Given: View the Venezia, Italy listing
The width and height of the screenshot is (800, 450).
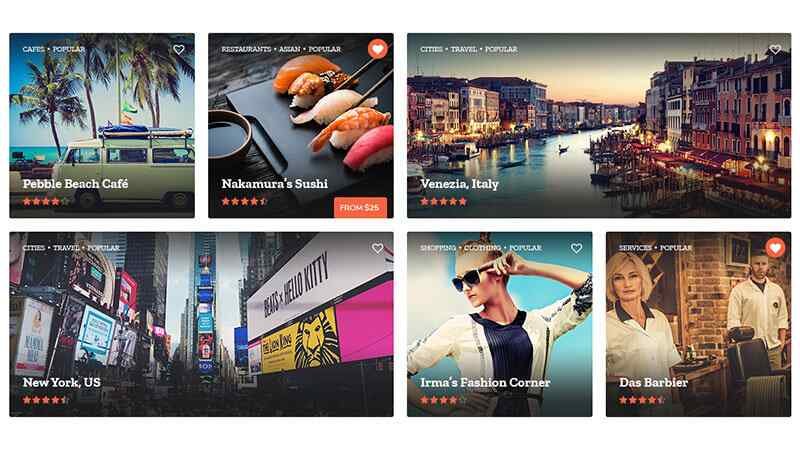Looking at the screenshot, I should click(x=459, y=184).
